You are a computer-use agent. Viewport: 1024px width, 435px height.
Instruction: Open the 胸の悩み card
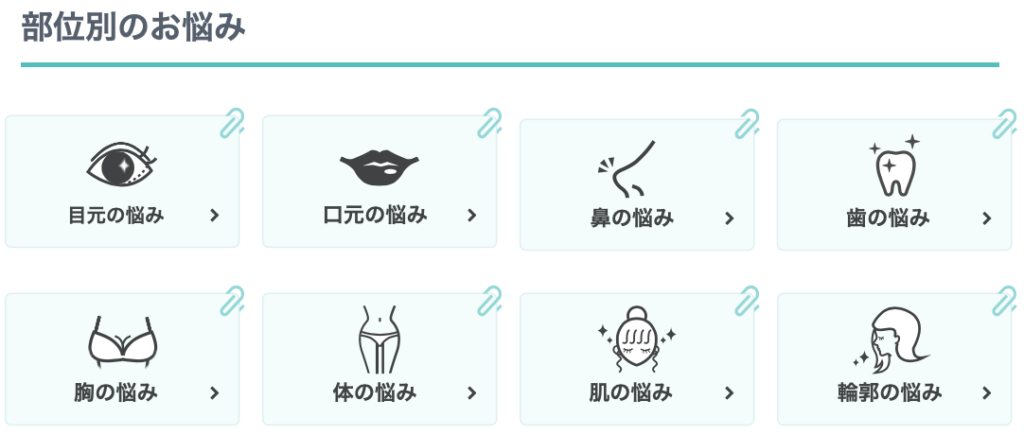click(x=122, y=359)
